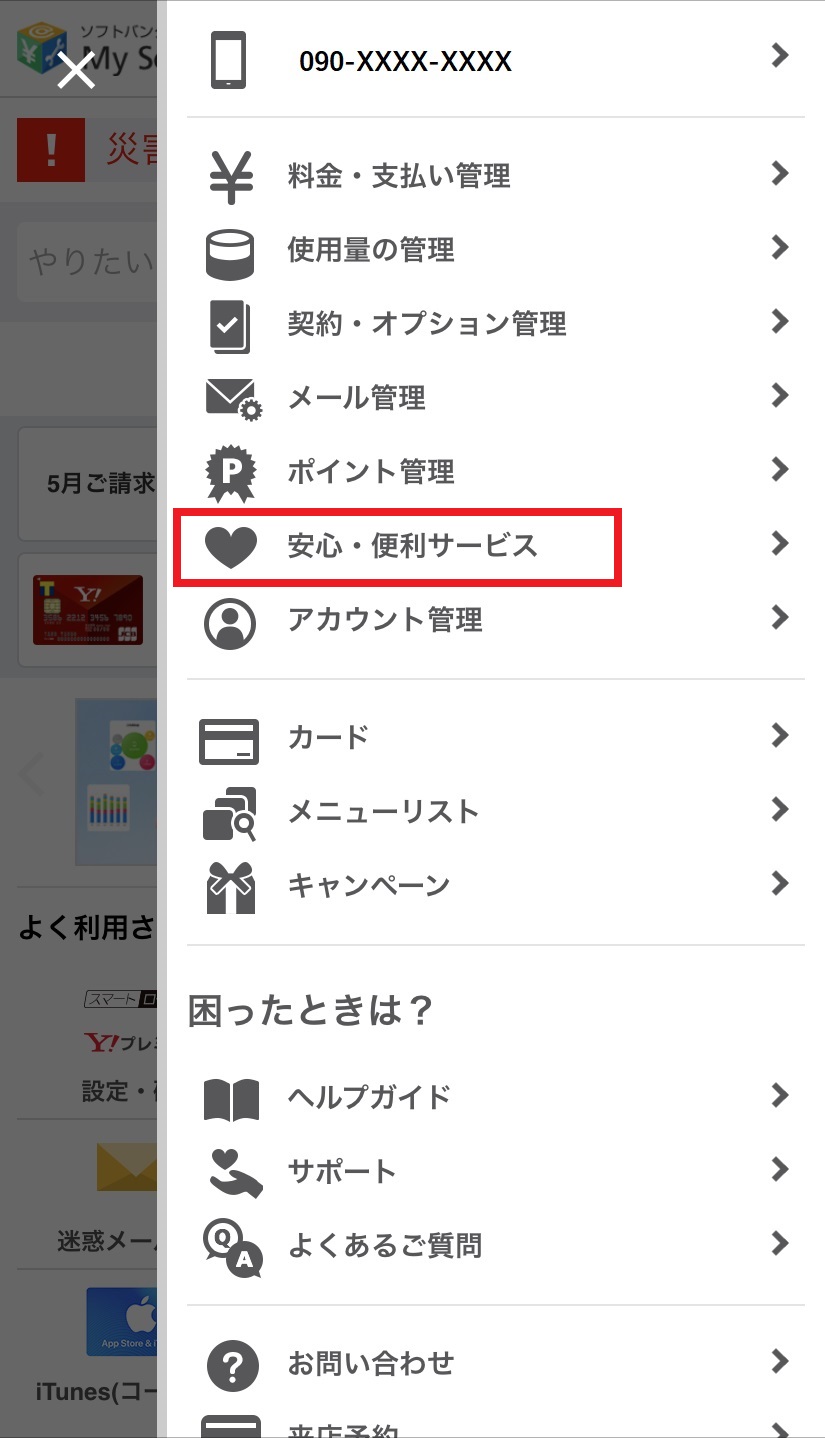Tap 安心・便利サービス

click(496, 546)
